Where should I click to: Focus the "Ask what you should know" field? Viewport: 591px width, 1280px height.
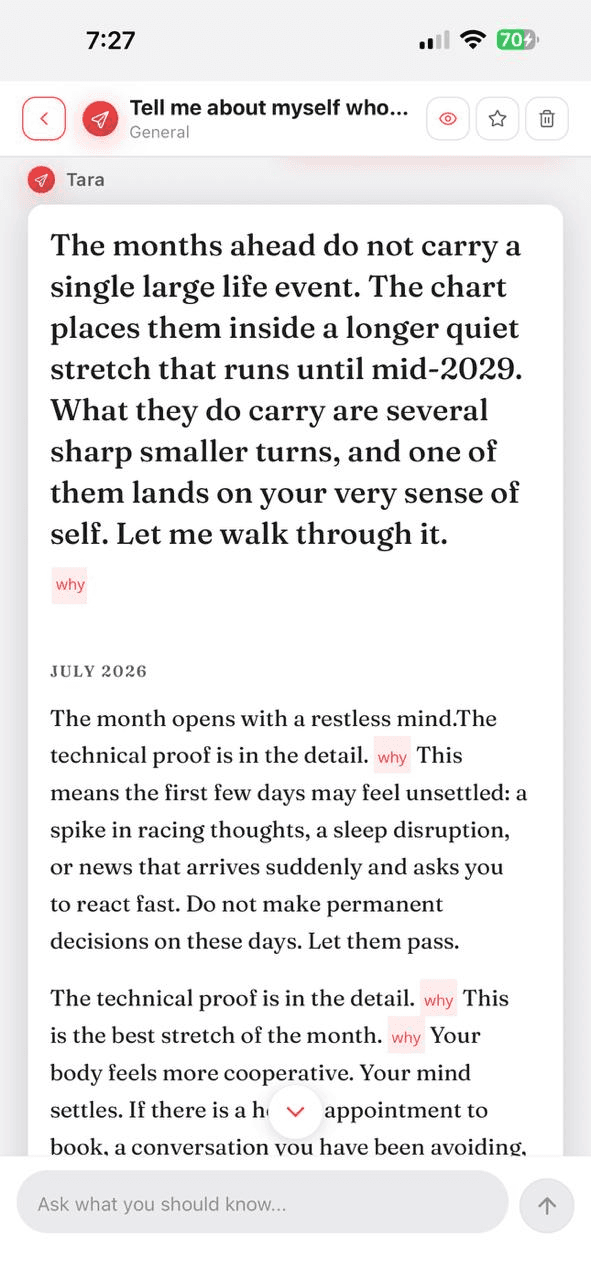point(262,1205)
